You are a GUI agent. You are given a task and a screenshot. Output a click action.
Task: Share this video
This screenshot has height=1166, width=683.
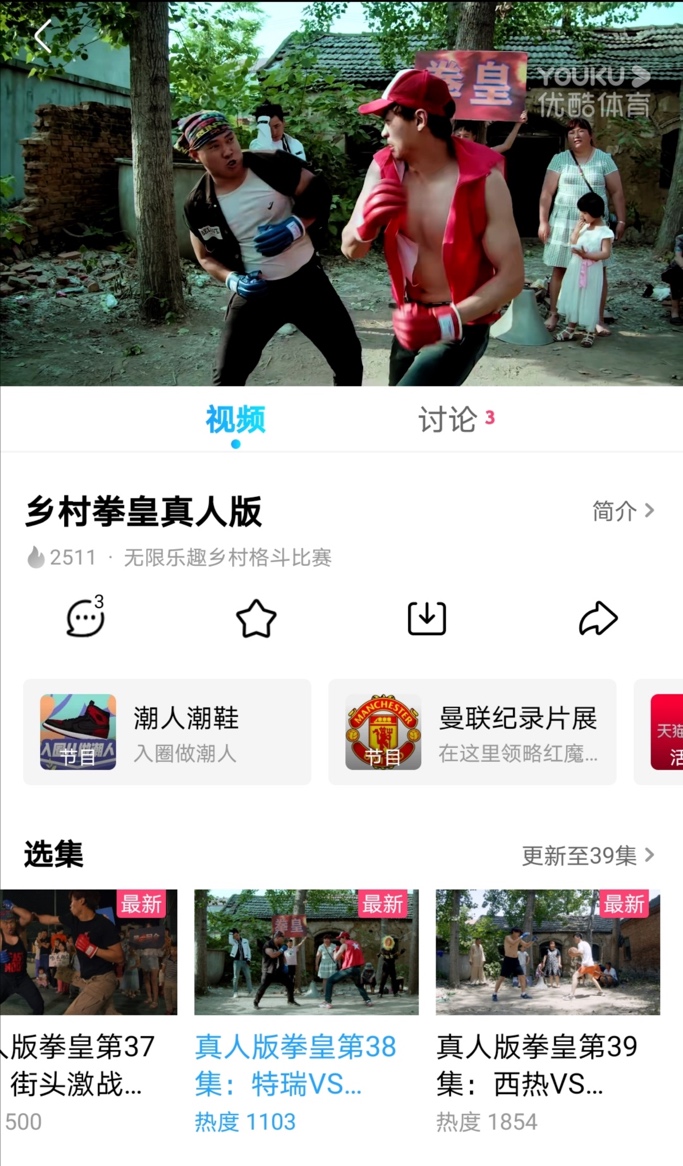pyautogui.click(x=598, y=619)
